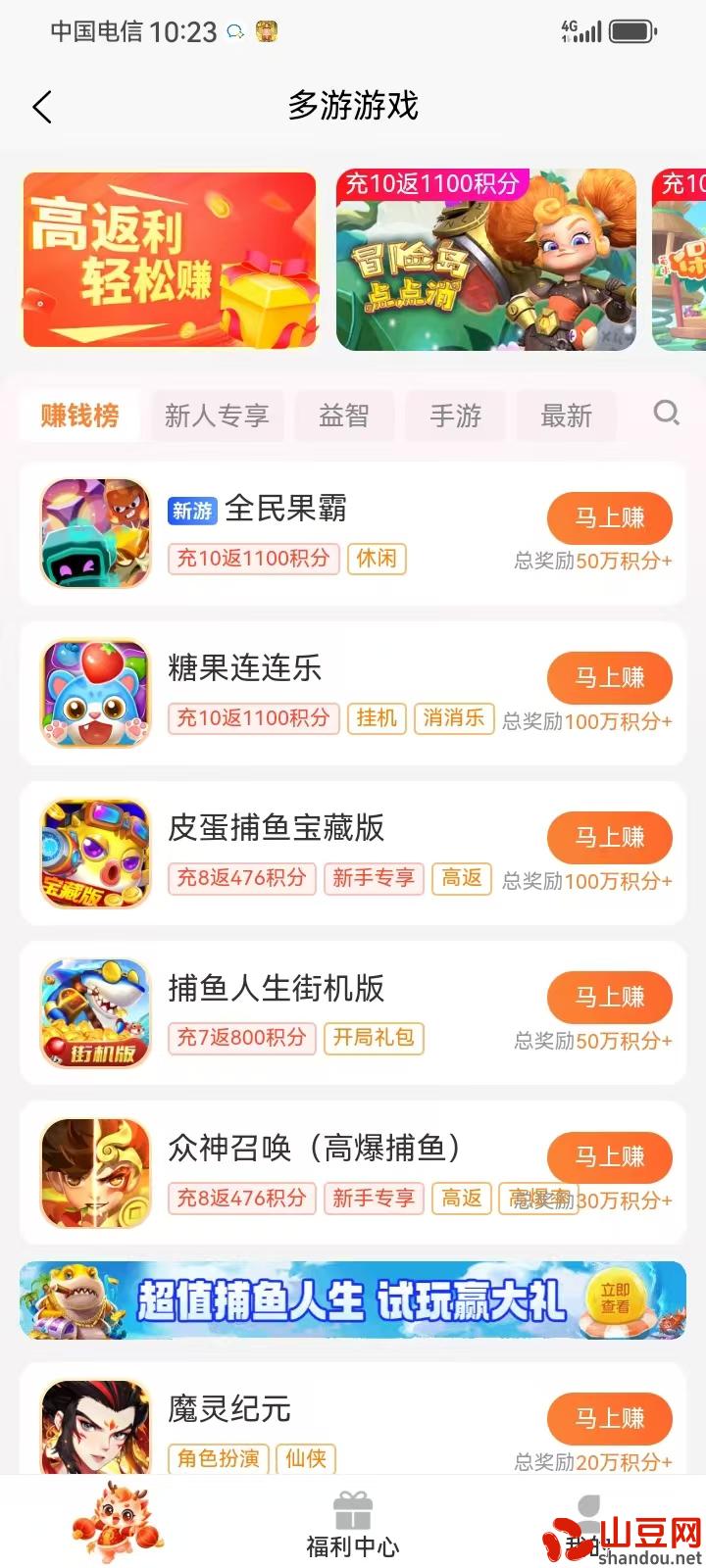Image resolution: width=706 pixels, height=1568 pixels.
Task: Tap 马上赚 next to 全民果霸
Action: (608, 518)
